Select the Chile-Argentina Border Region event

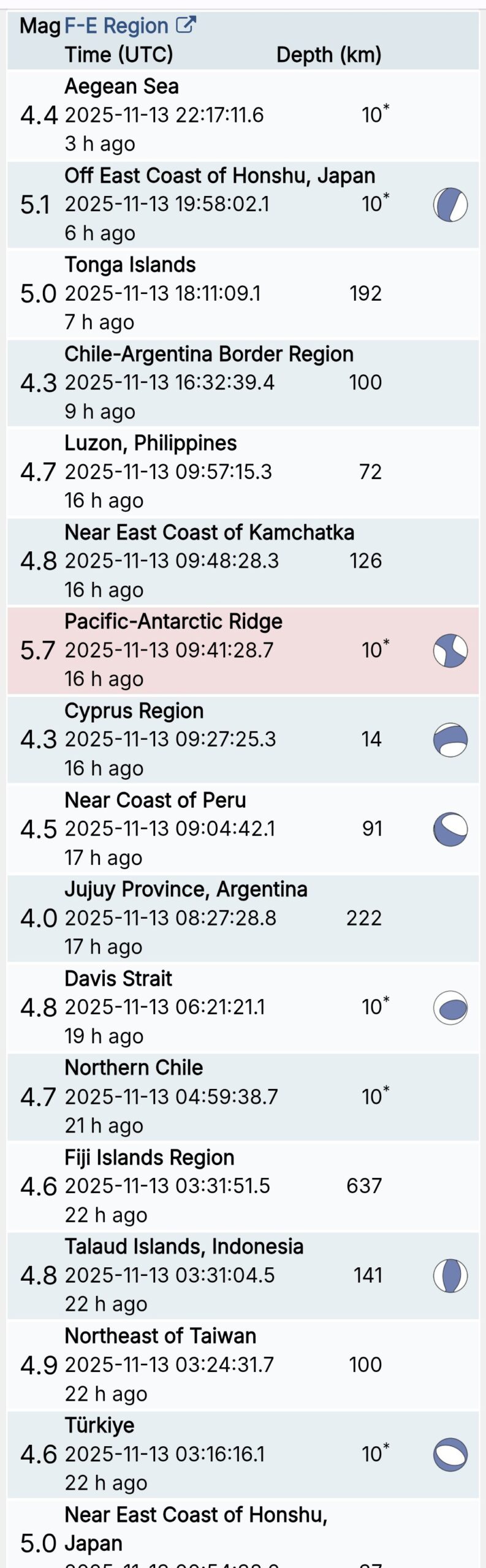tap(184, 382)
